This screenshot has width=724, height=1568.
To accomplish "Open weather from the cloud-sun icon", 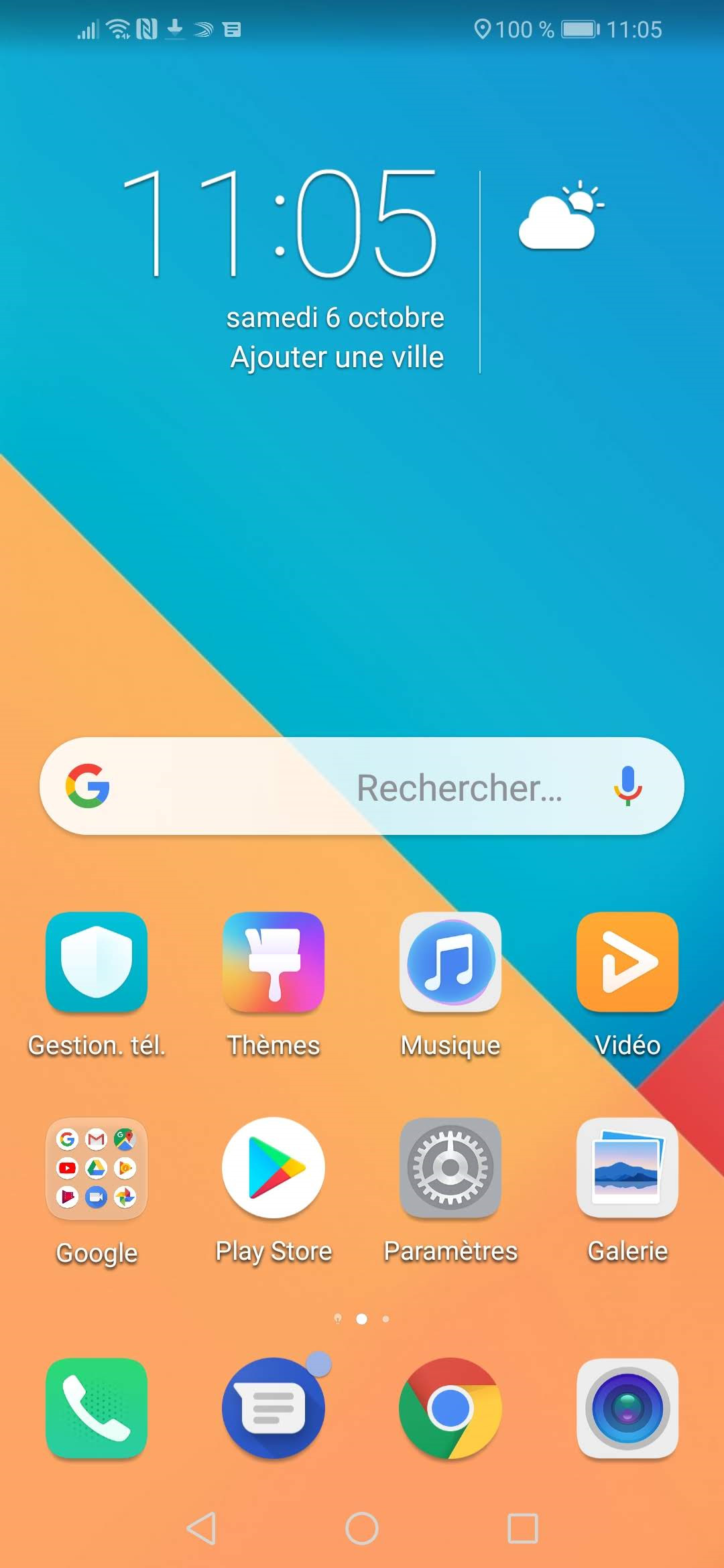I will coord(558,218).
